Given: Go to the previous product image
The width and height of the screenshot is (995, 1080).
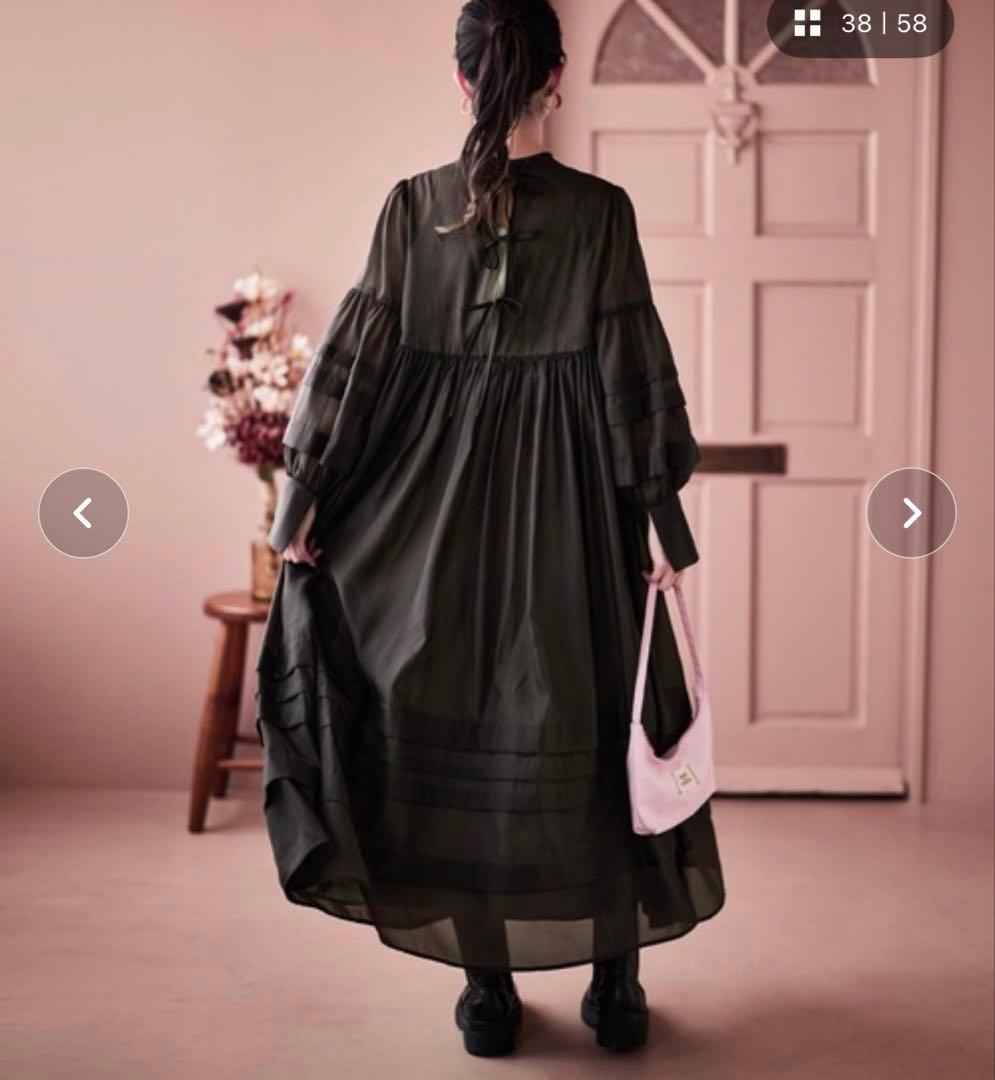Looking at the screenshot, I should coord(83,513).
